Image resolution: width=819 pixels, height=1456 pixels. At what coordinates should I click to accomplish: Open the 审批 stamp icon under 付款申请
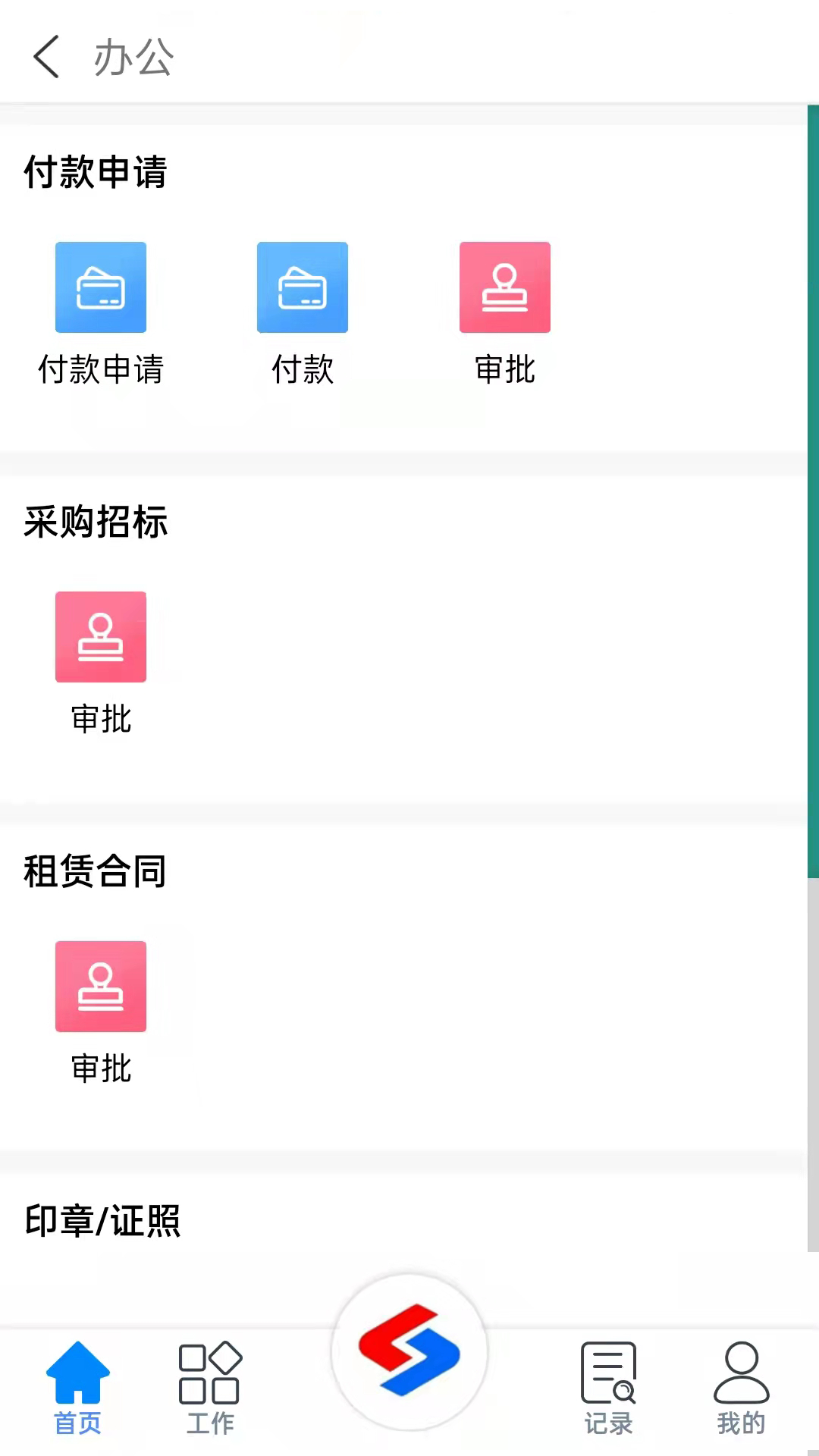point(504,287)
